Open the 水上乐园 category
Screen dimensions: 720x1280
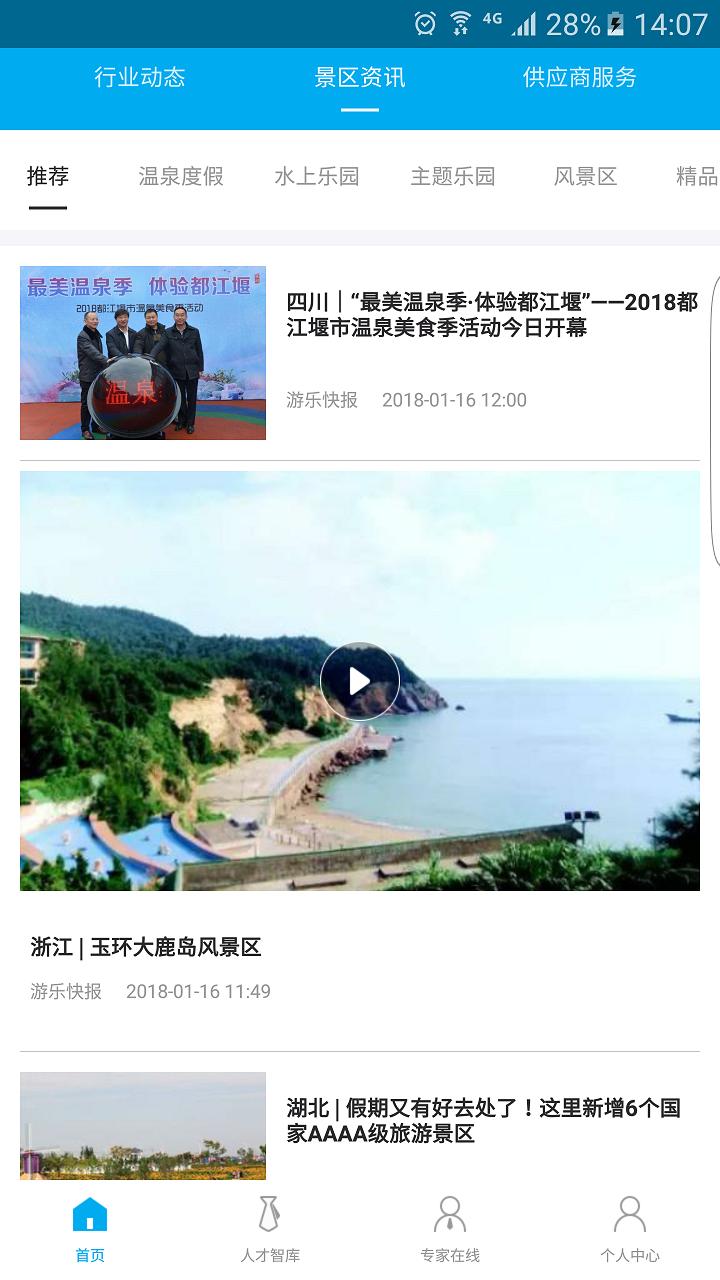click(x=317, y=177)
